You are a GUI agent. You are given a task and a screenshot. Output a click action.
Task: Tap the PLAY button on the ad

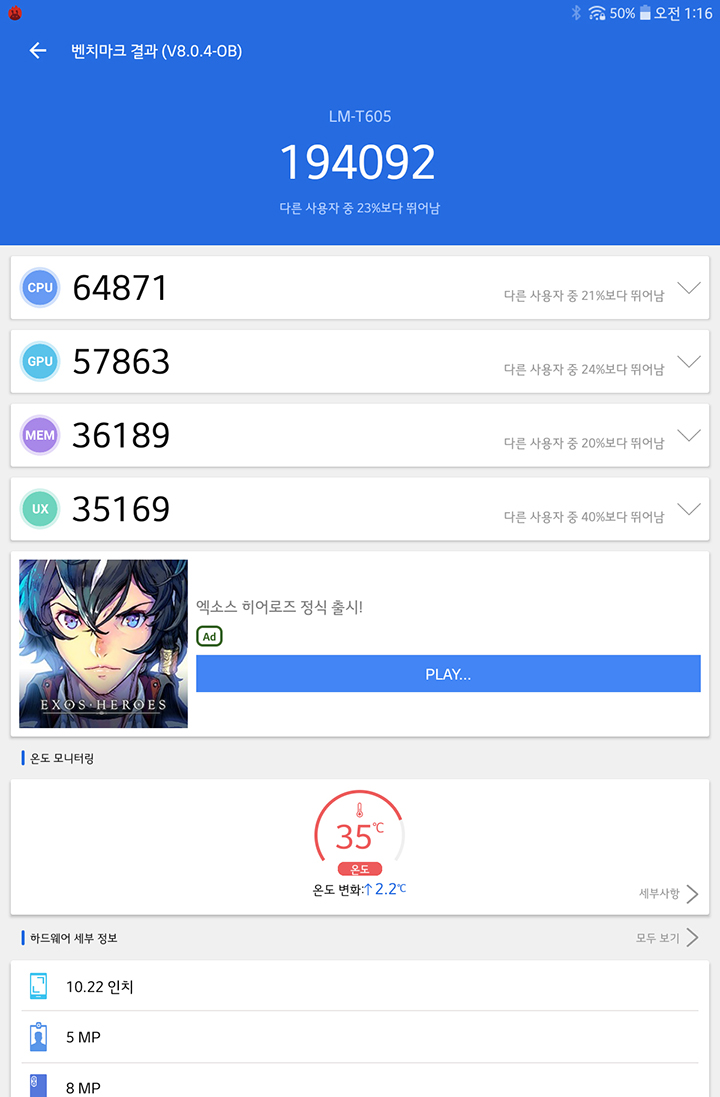point(448,674)
